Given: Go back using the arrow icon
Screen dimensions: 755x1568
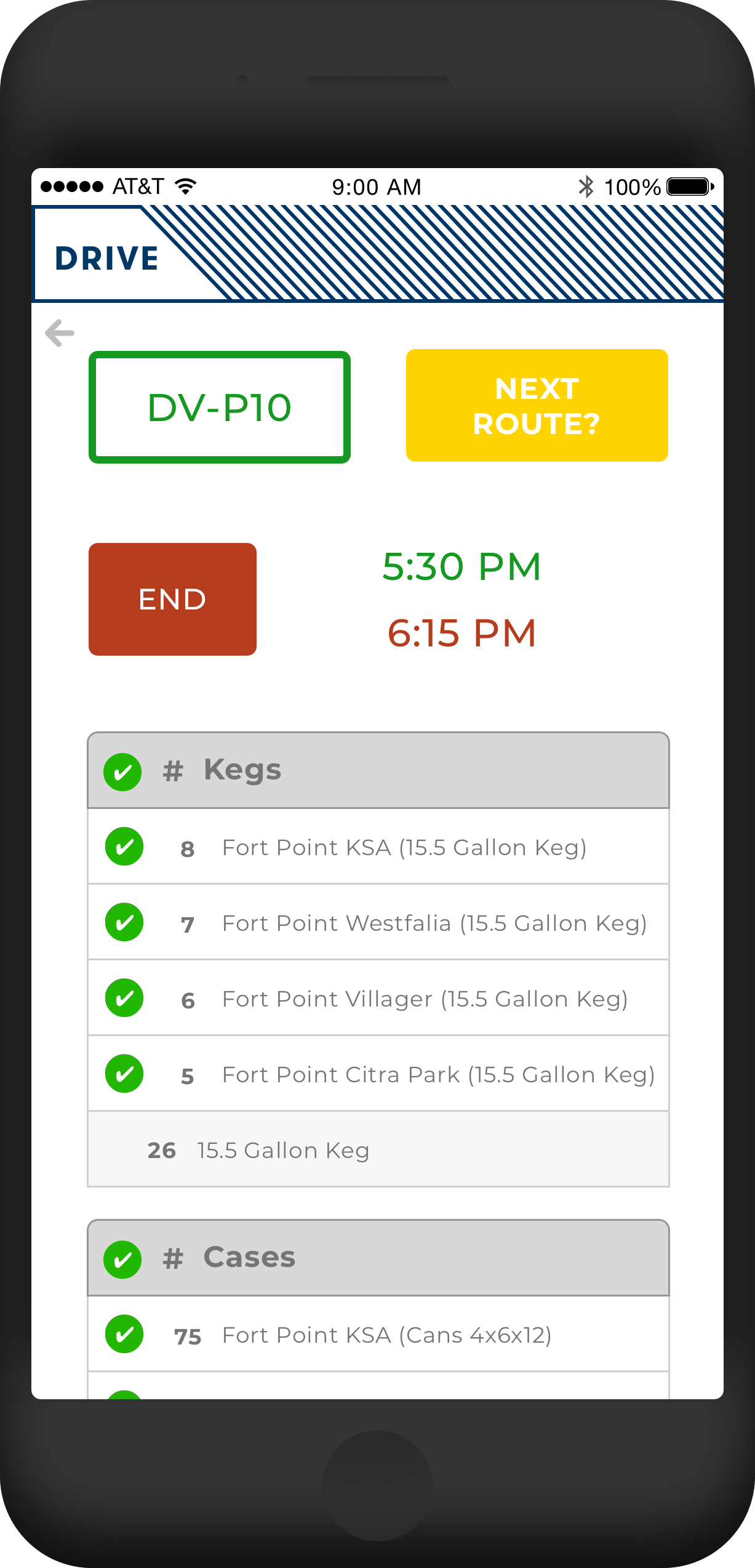Looking at the screenshot, I should coord(60,333).
